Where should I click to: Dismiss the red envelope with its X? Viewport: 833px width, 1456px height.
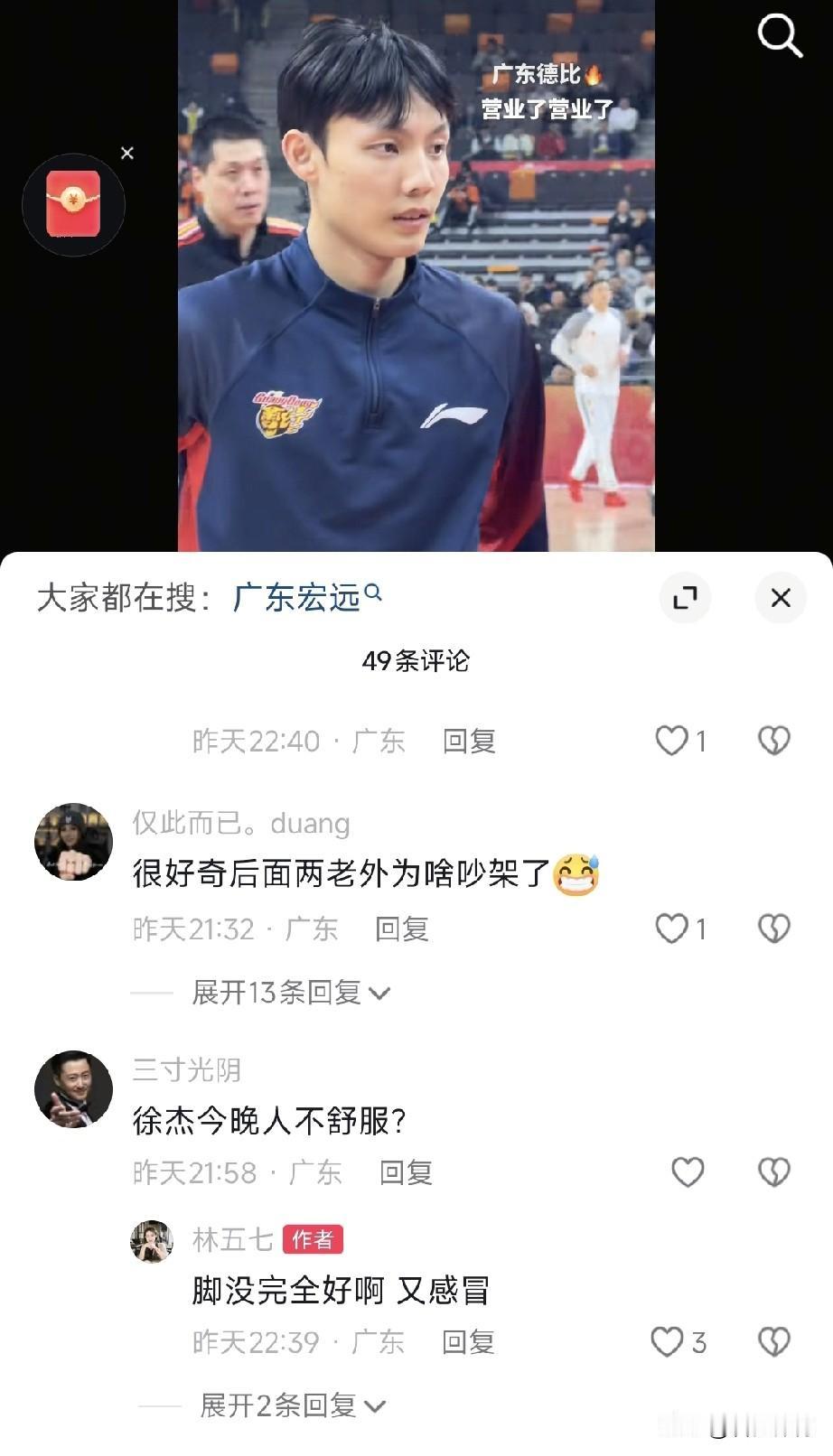pos(127,153)
